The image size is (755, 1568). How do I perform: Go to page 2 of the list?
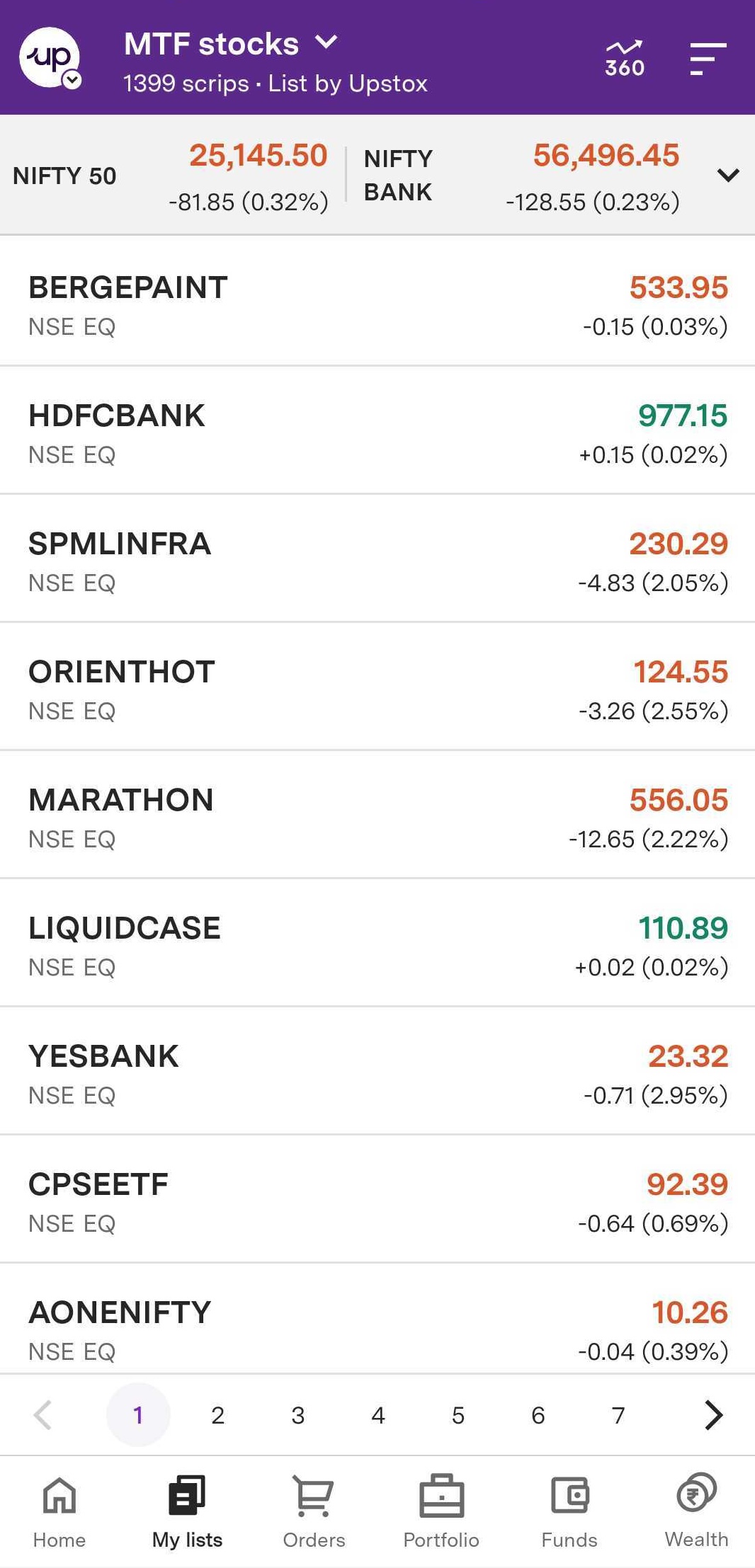pyautogui.click(x=218, y=1415)
